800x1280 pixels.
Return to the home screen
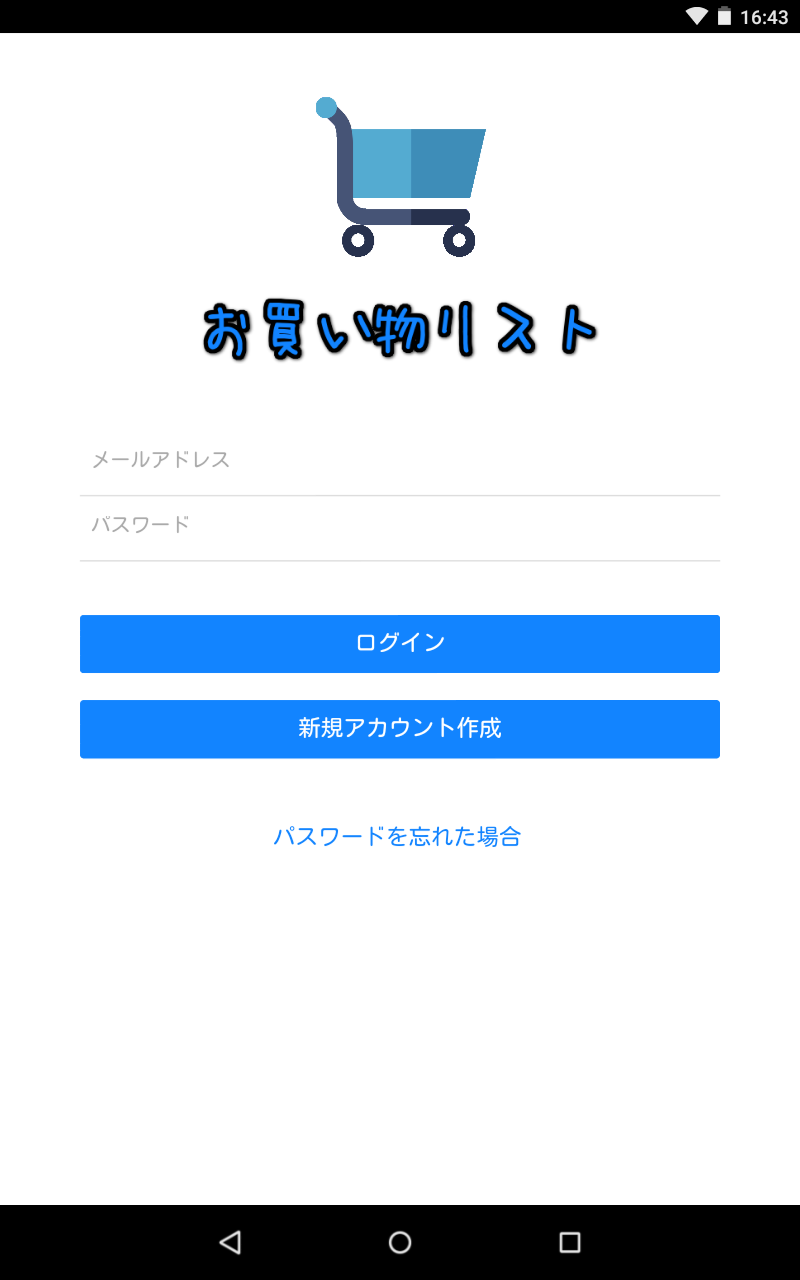(400, 1242)
